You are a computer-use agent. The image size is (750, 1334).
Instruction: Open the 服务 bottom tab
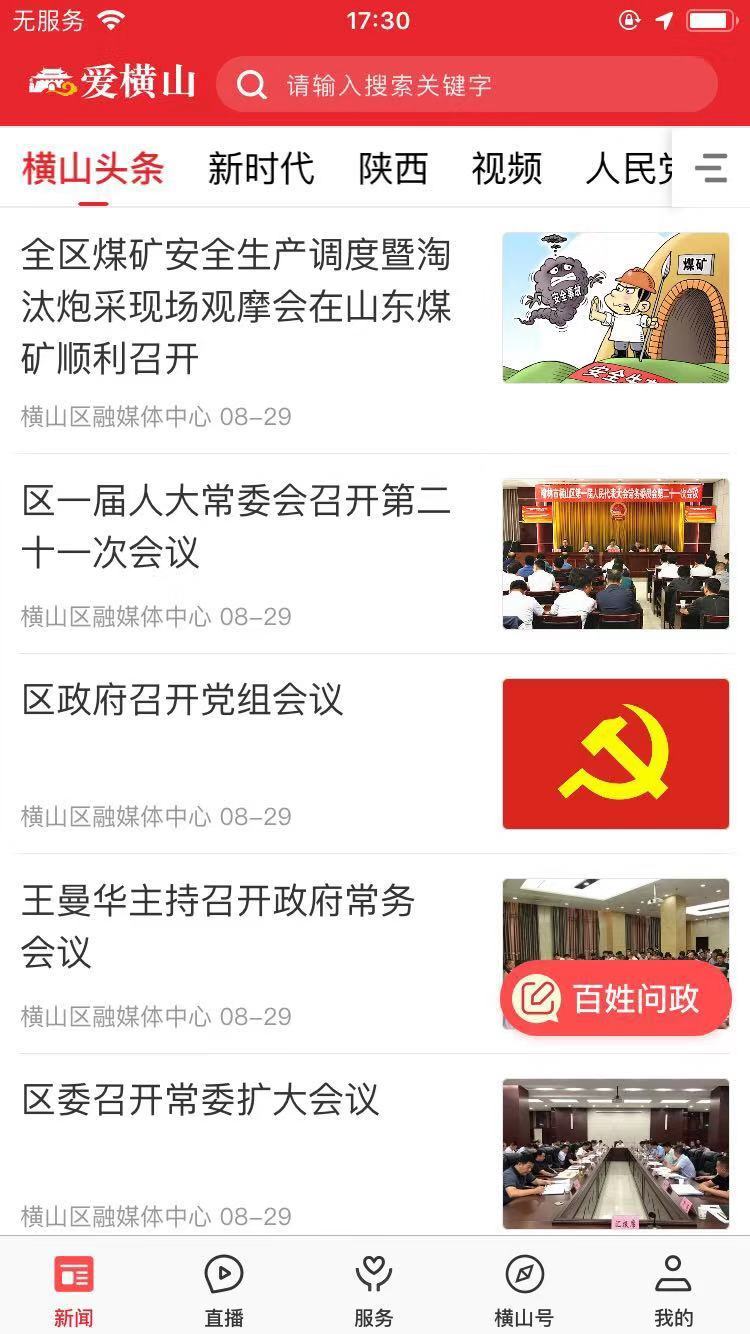(x=374, y=1290)
